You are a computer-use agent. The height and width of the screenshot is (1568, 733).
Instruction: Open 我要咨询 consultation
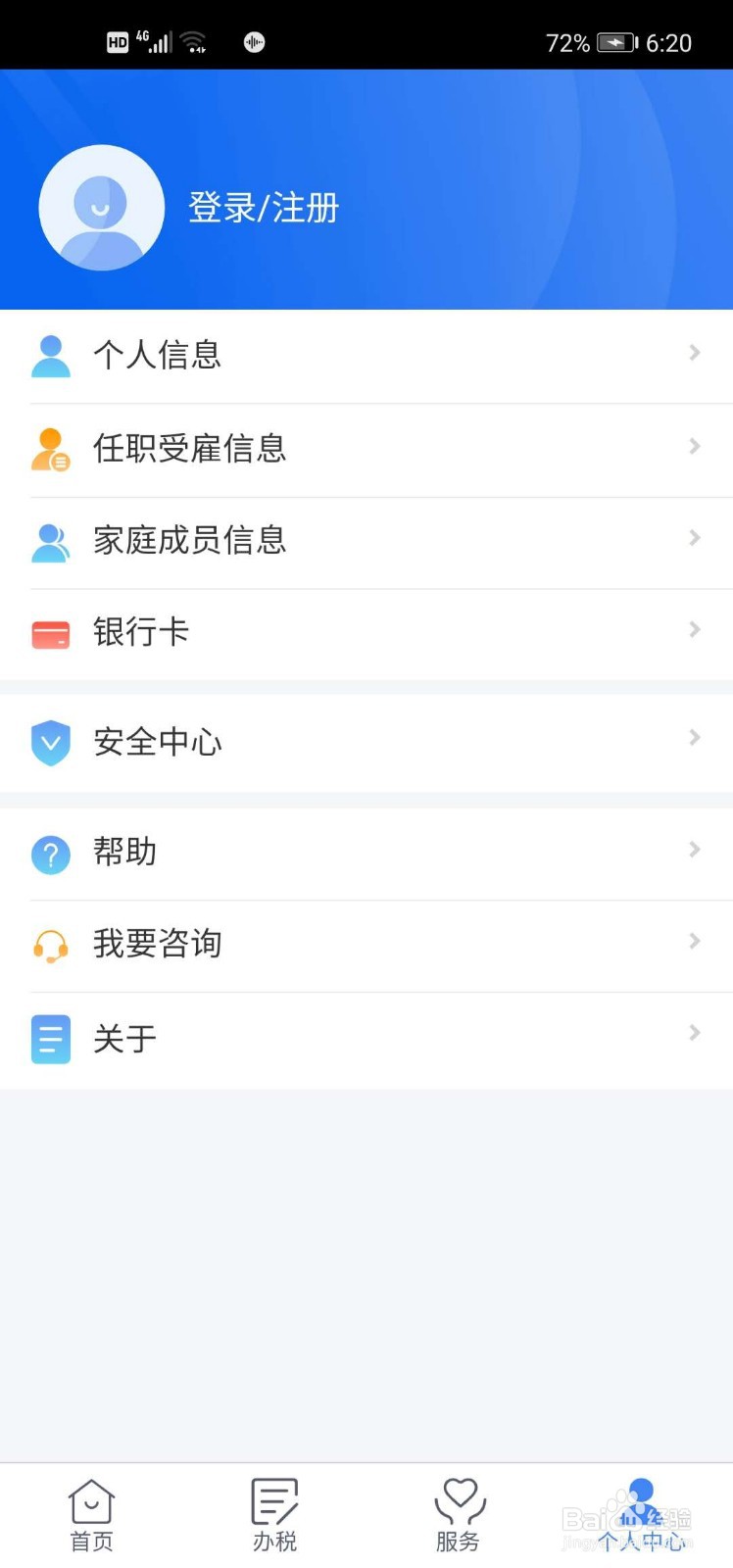tap(366, 946)
